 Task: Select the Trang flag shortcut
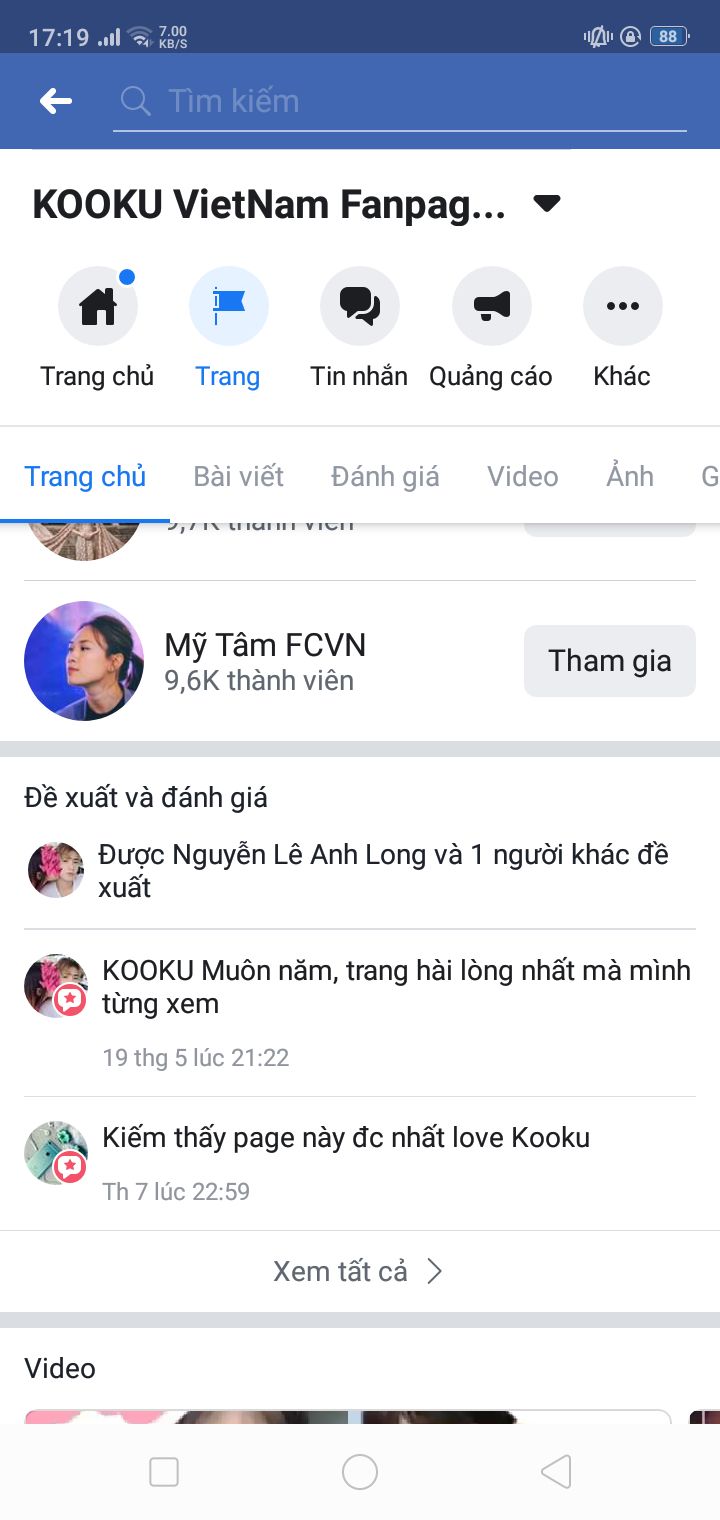pos(228,306)
